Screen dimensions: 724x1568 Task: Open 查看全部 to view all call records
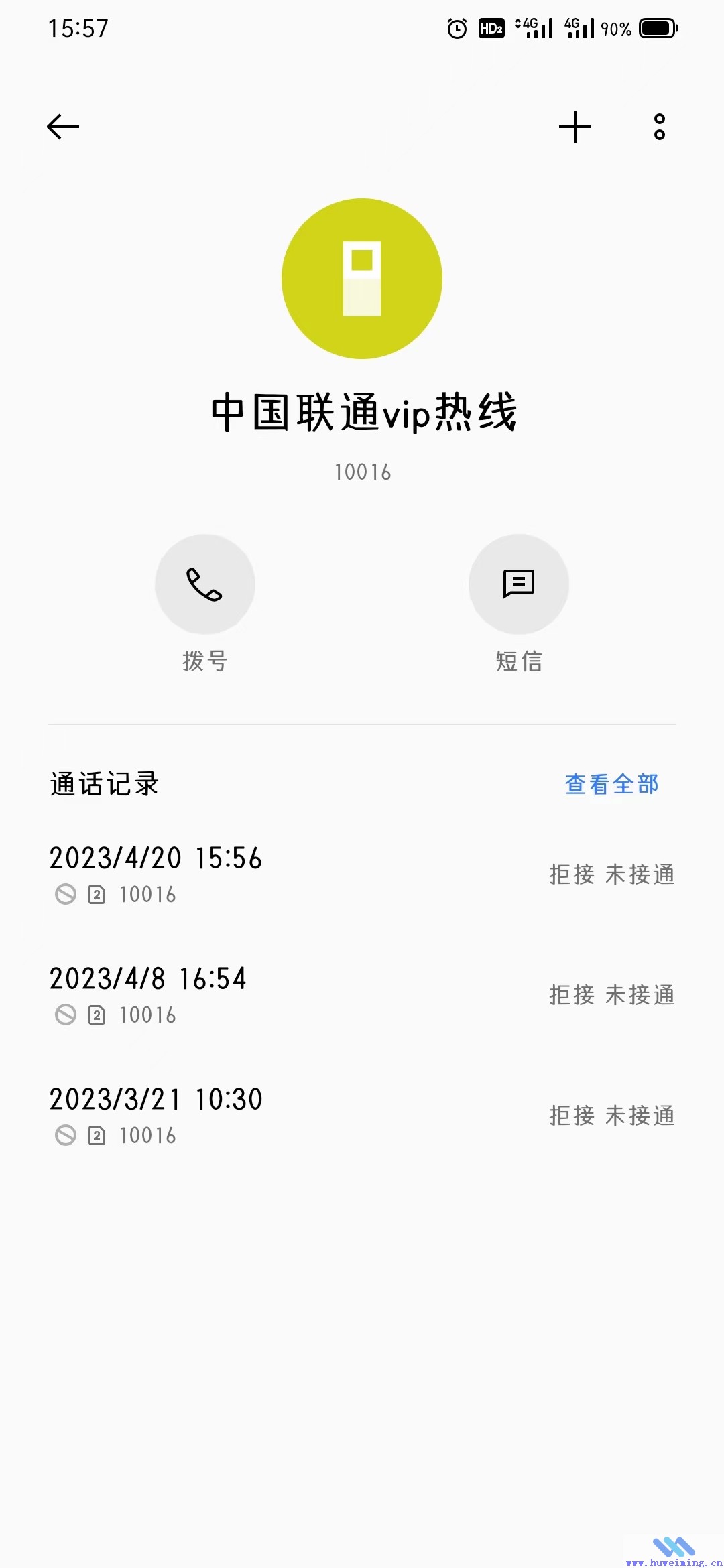pyautogui.click(x=611, y=784)
